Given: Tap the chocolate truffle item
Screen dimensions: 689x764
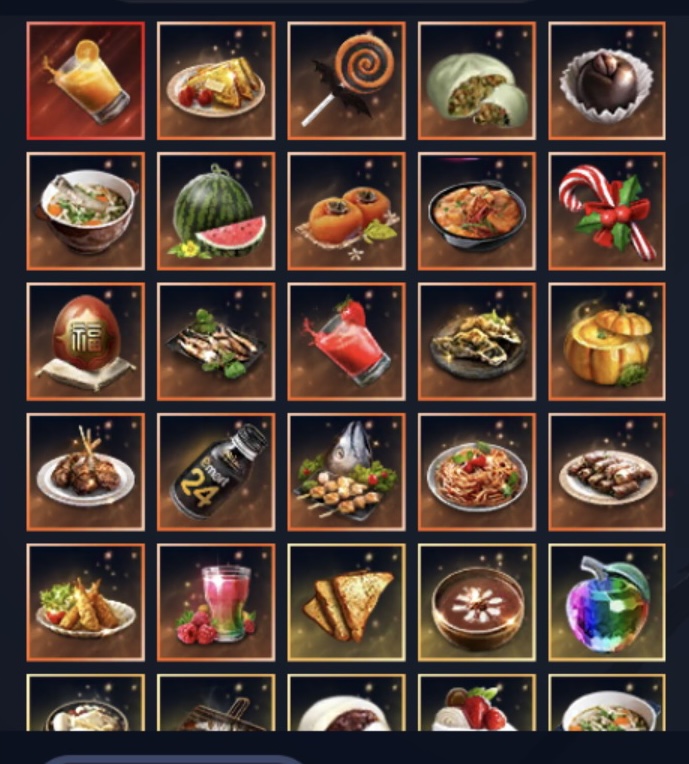Looking at the screenshot, I should coord(607,81).
